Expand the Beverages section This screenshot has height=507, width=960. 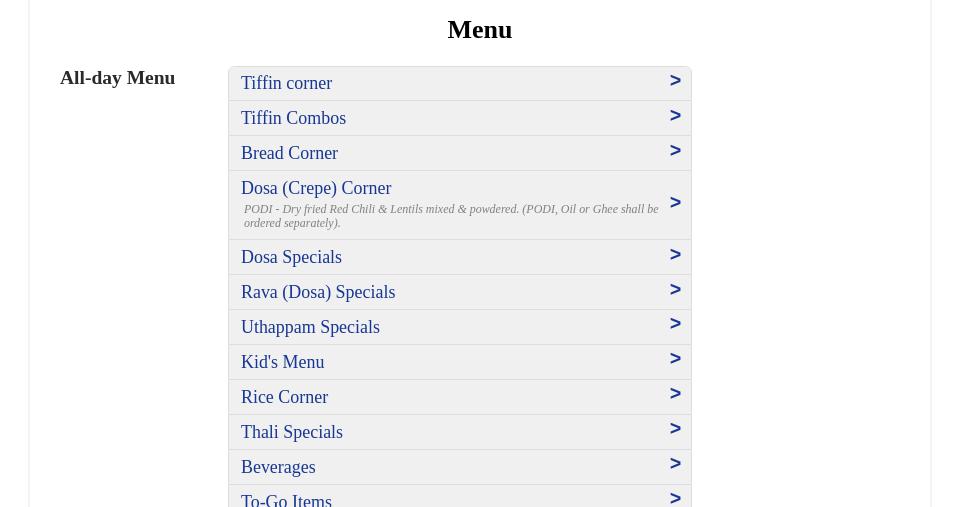tap(459, 467)
